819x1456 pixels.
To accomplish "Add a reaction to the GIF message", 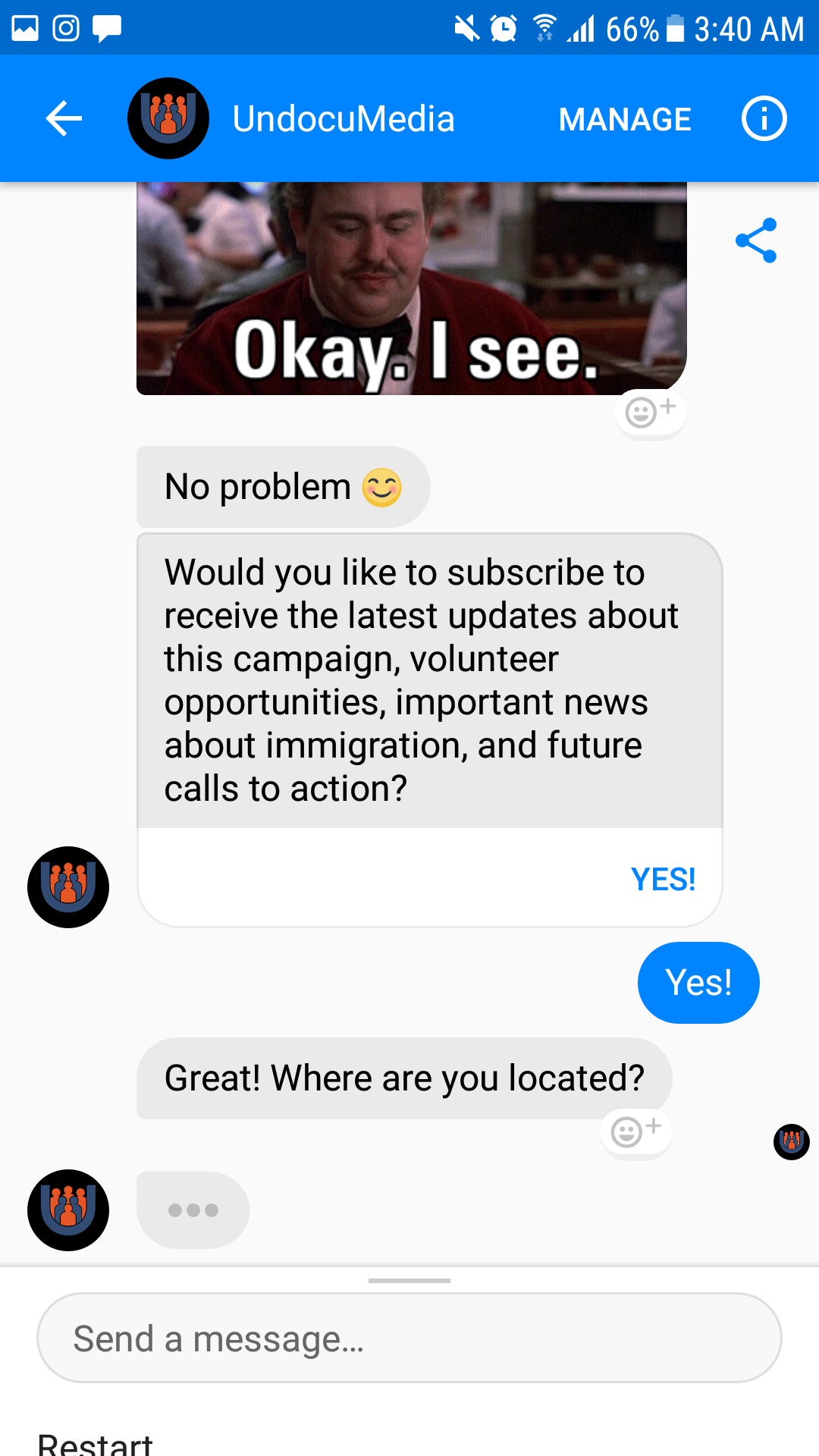I will point(650,412).
